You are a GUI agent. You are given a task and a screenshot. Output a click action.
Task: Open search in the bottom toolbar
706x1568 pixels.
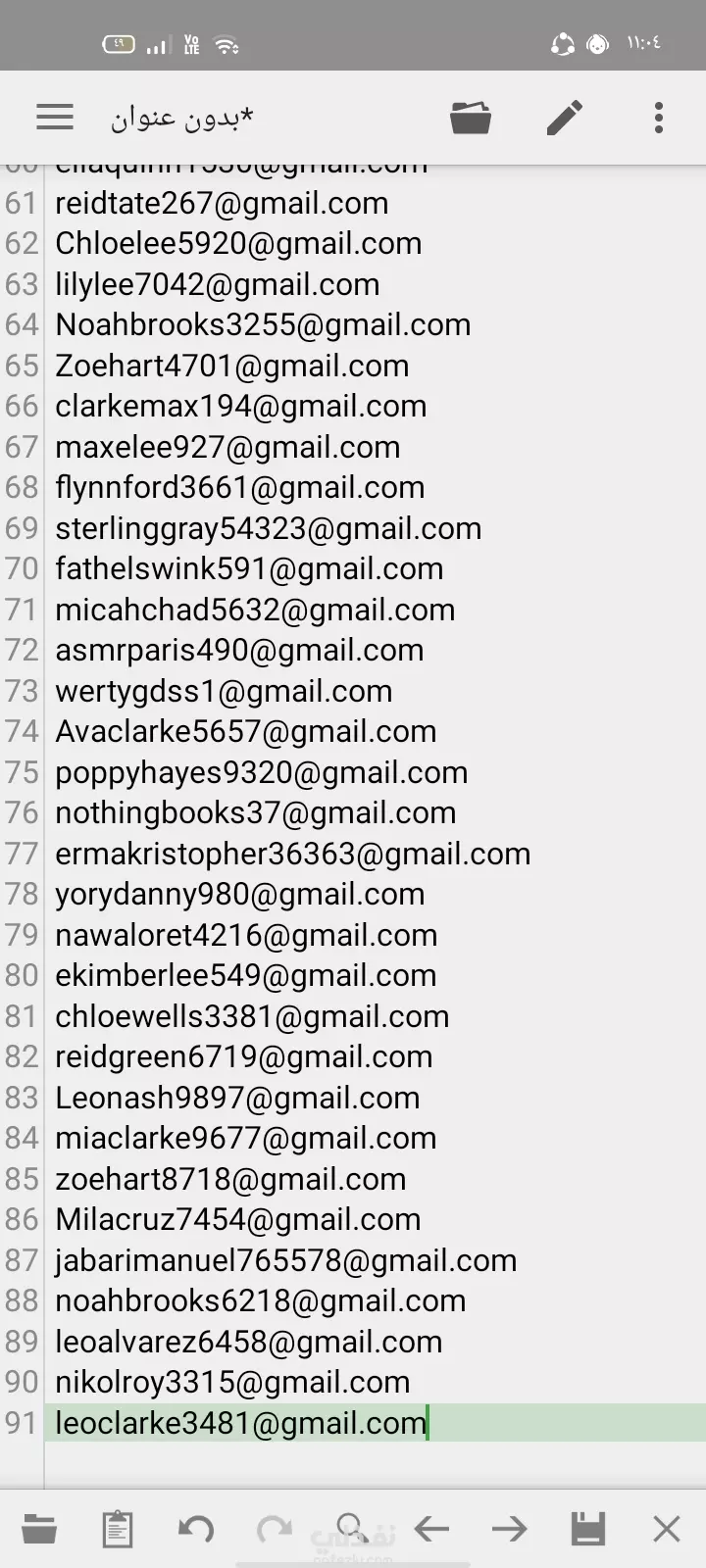pyautogui.click(x=352, y=1529)
